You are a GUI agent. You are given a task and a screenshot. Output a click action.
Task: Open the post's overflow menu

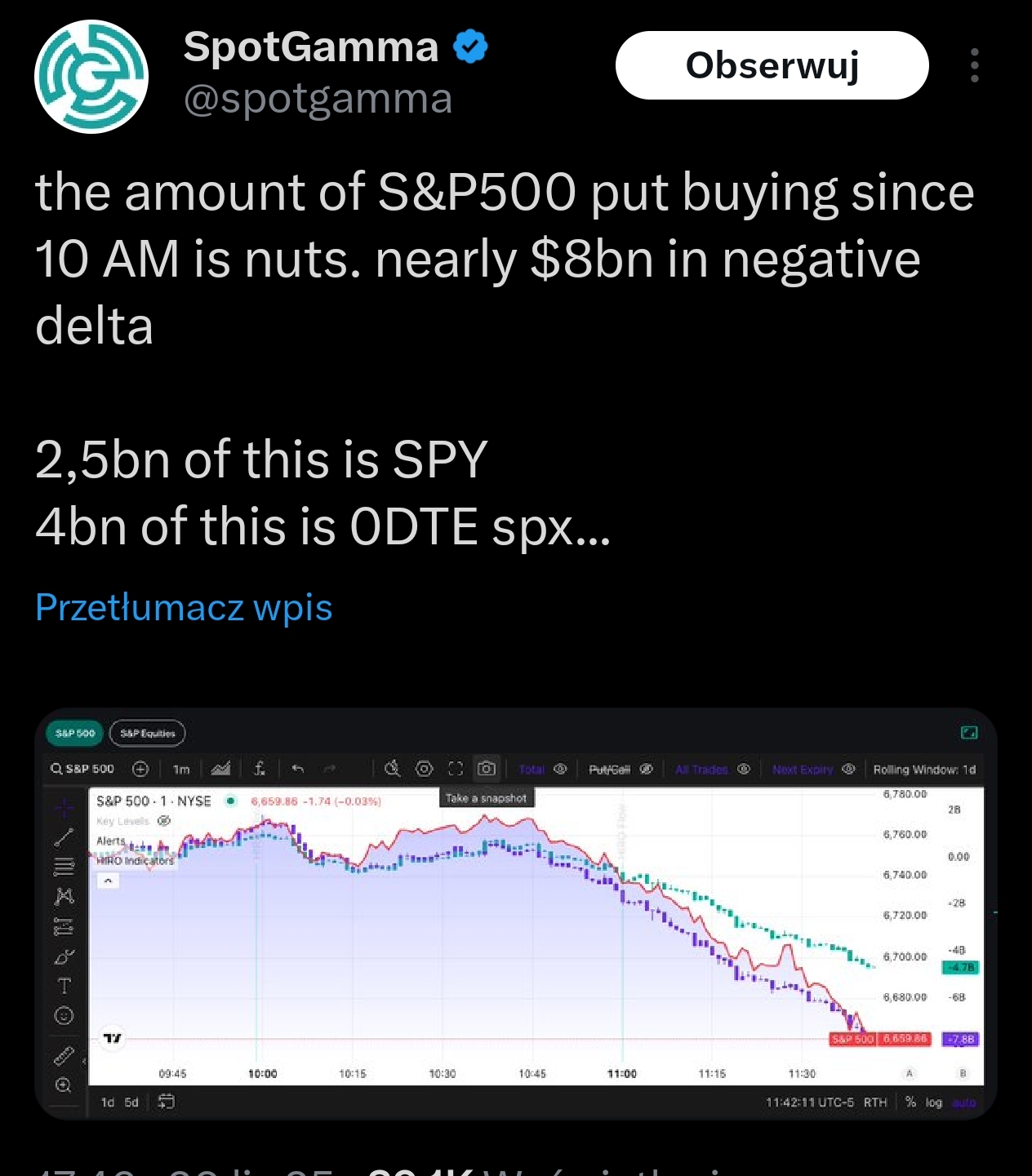(974, 65)
